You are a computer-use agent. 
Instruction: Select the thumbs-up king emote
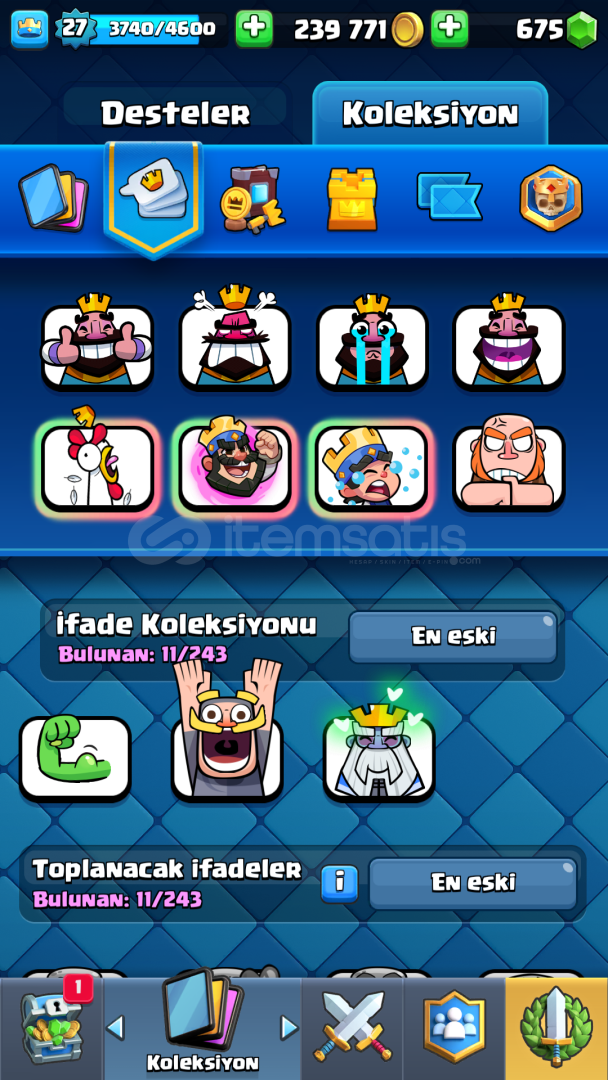click(97, 342)
